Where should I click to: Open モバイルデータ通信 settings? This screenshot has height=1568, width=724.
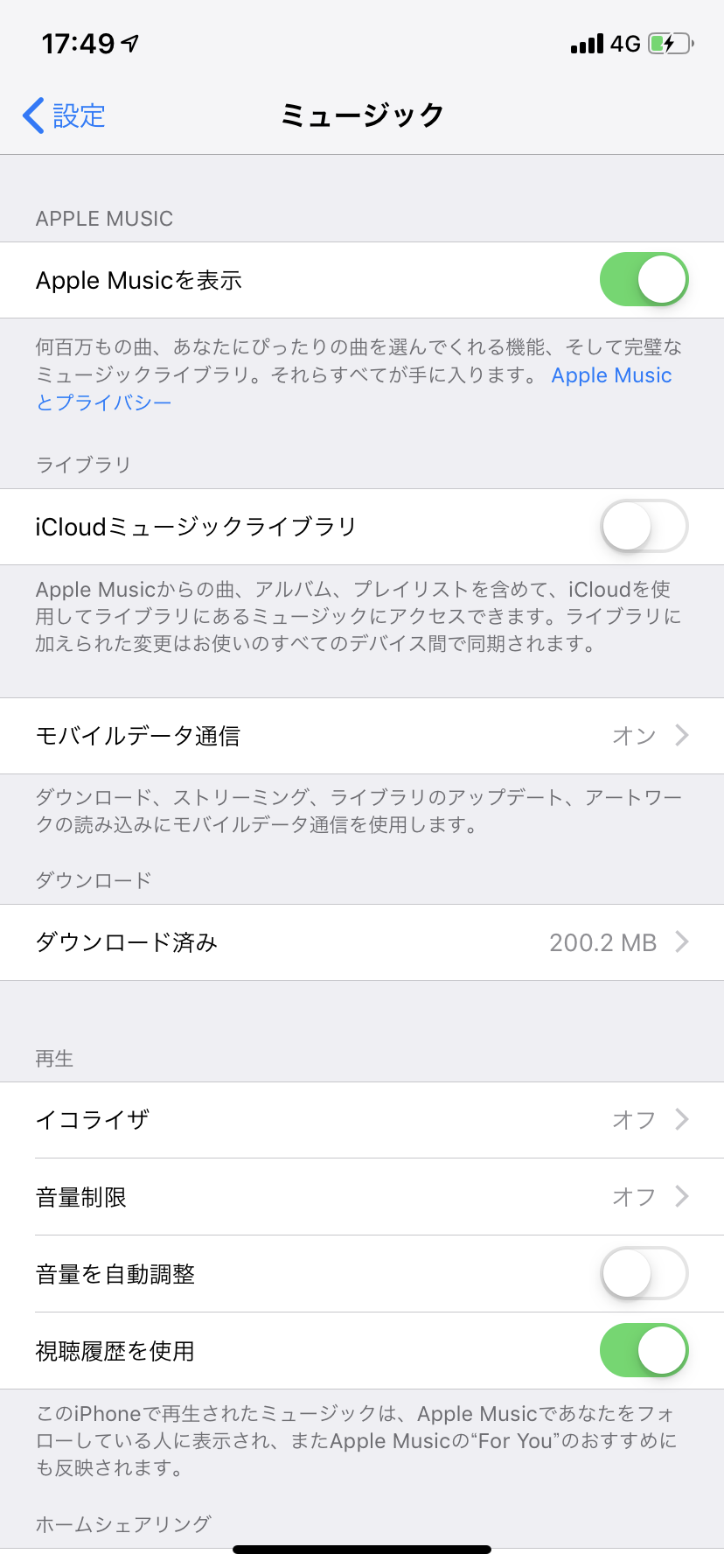pyautogui.click(x=362, y=736)
